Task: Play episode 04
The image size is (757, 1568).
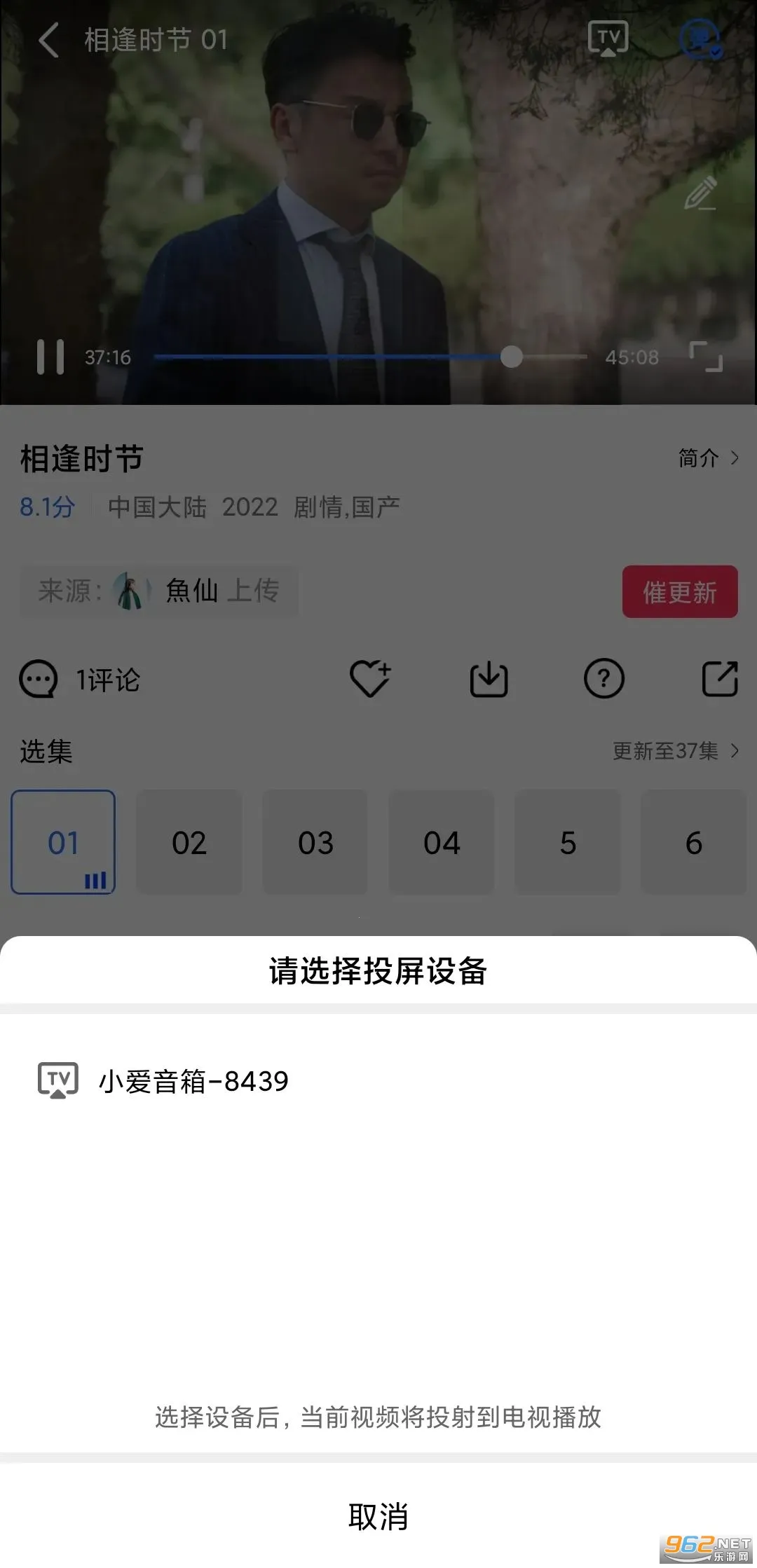Action: [442, 842]
